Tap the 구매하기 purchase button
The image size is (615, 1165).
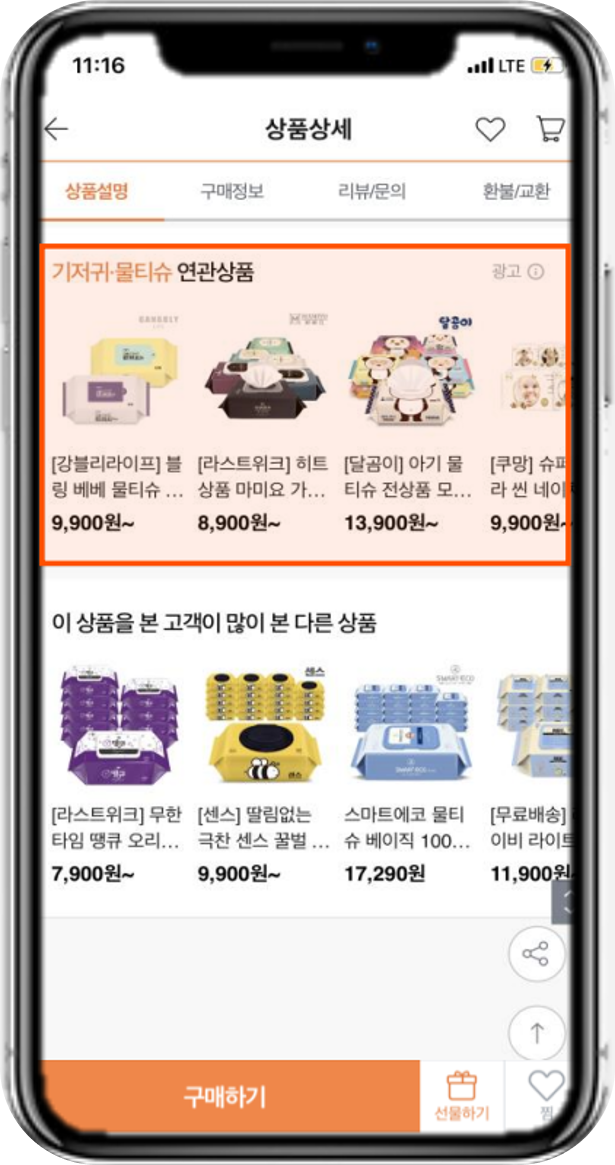225,1096
